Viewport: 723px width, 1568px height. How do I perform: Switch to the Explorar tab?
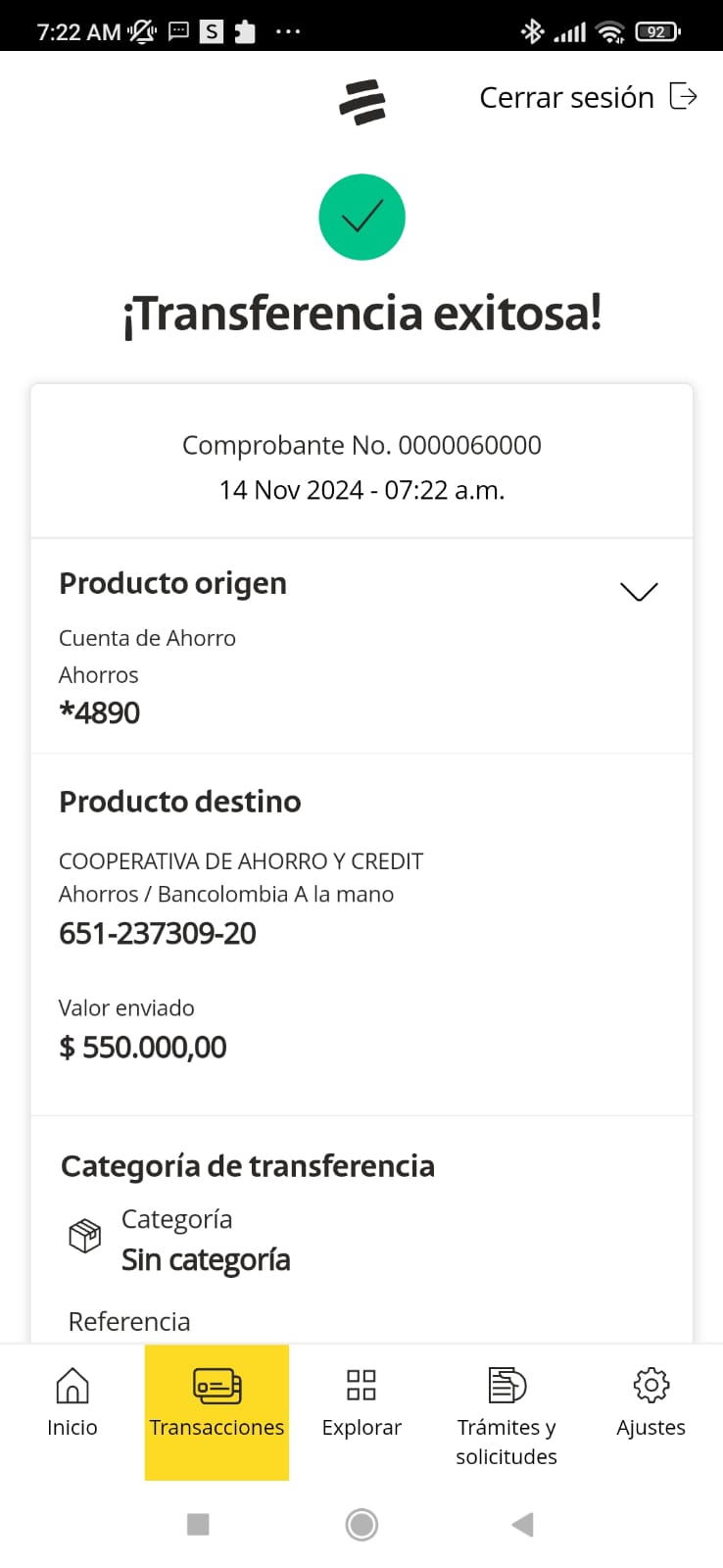(361, 1403)
